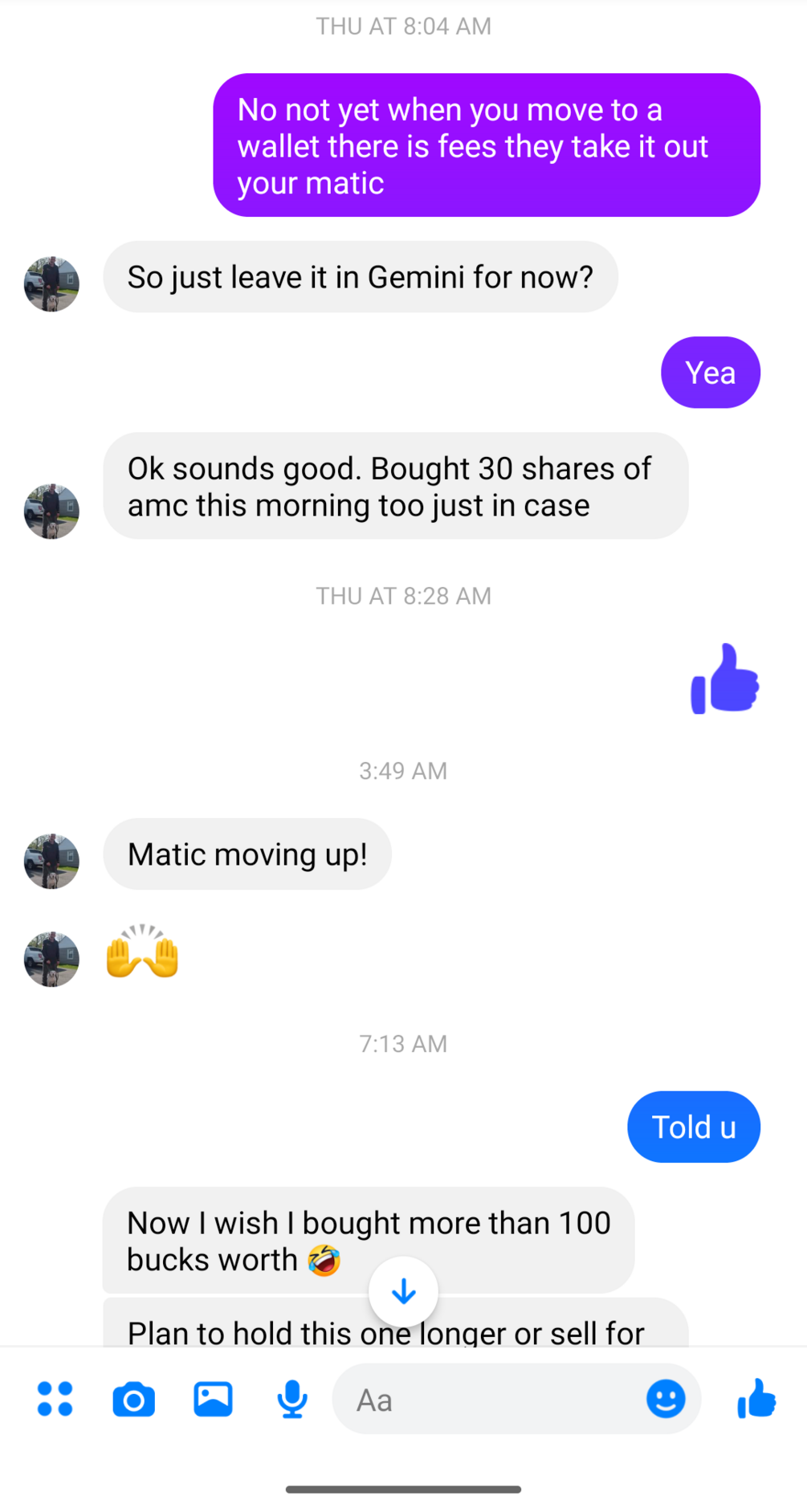Open sender's profile picture beside "Matic moving up!"
This screenshot has height=1512, width=807.
(51, 861)
